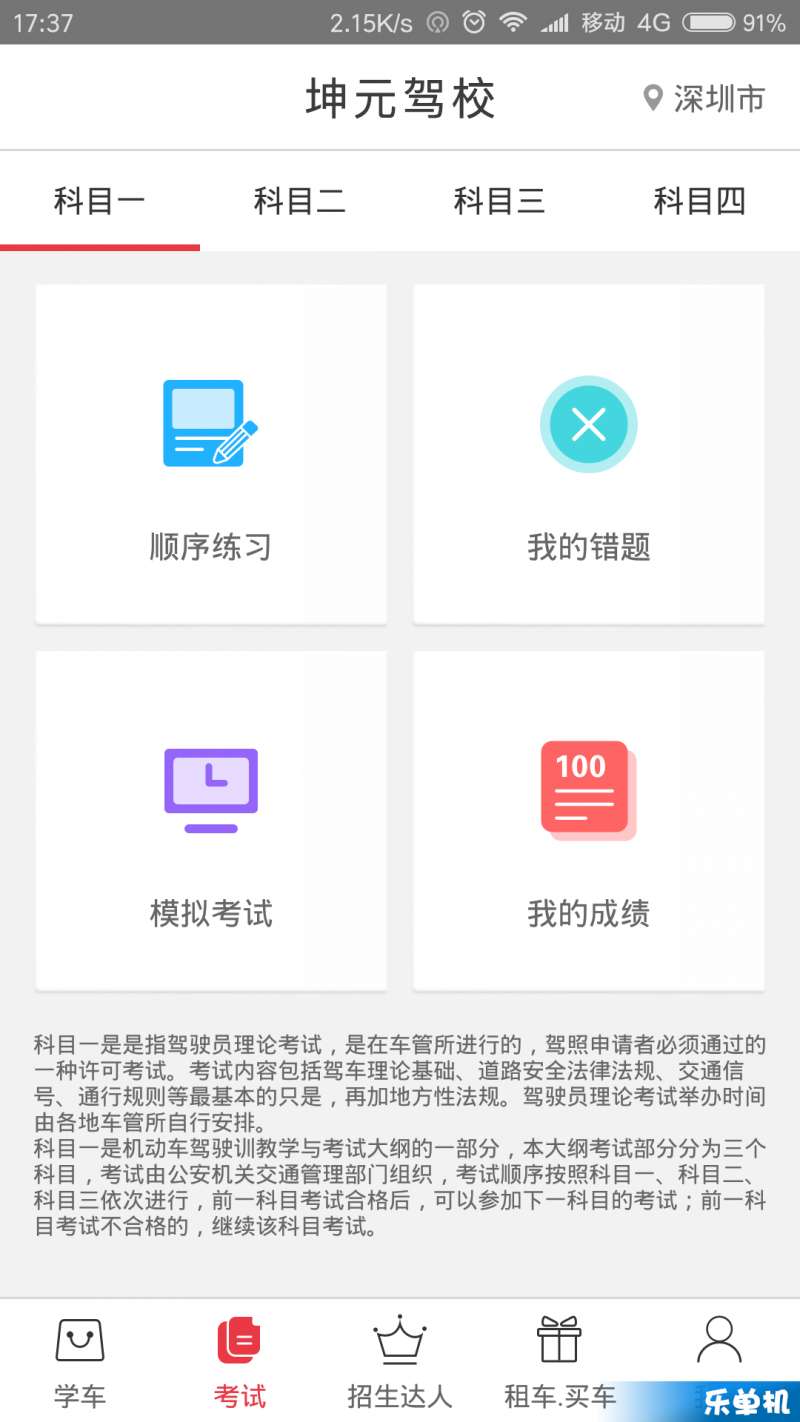Open the 顺序练习 practice card
The image size is (800, 1422).
(211, 454)
